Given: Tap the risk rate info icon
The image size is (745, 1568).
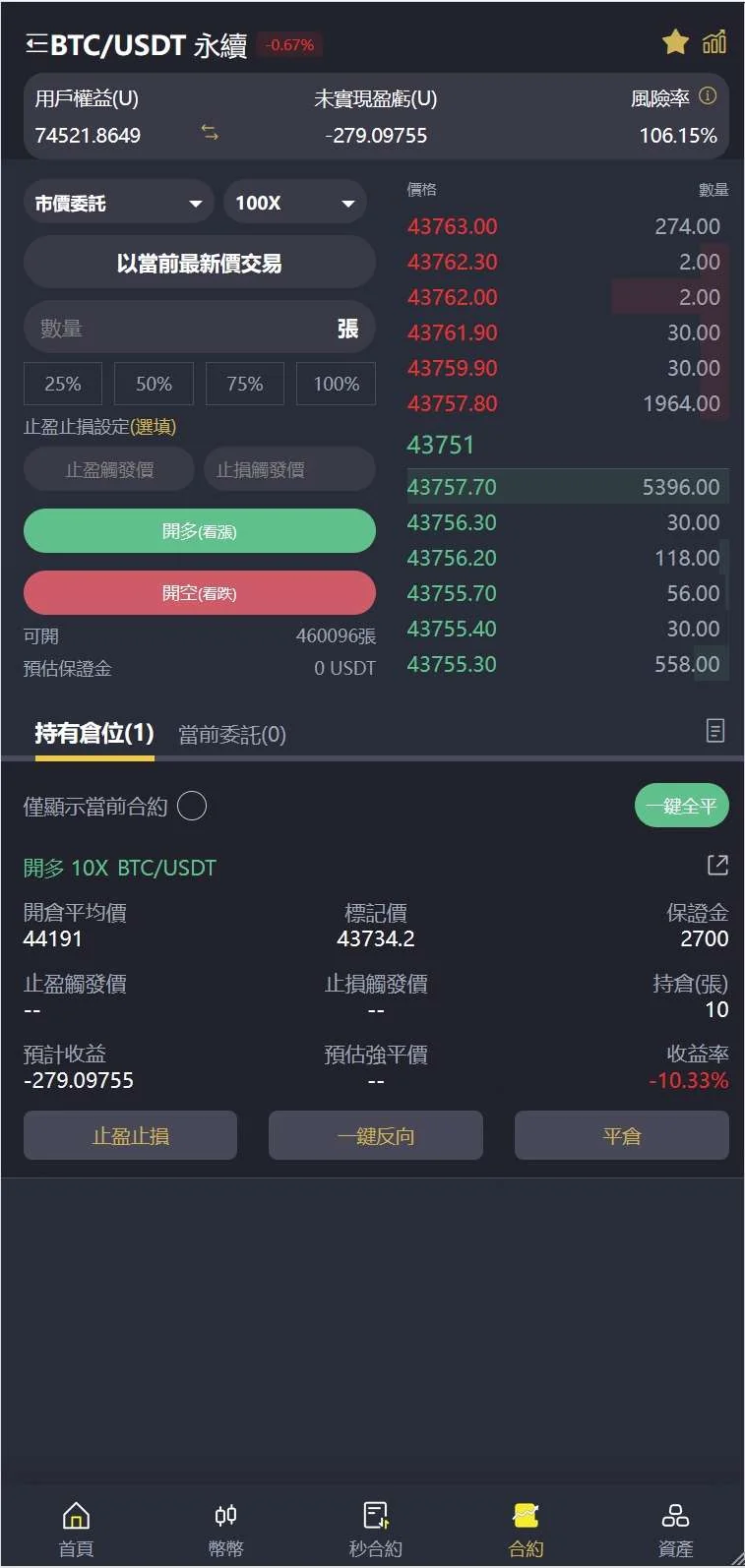Looking at the screenshot, I should click(x=708, y=96).
